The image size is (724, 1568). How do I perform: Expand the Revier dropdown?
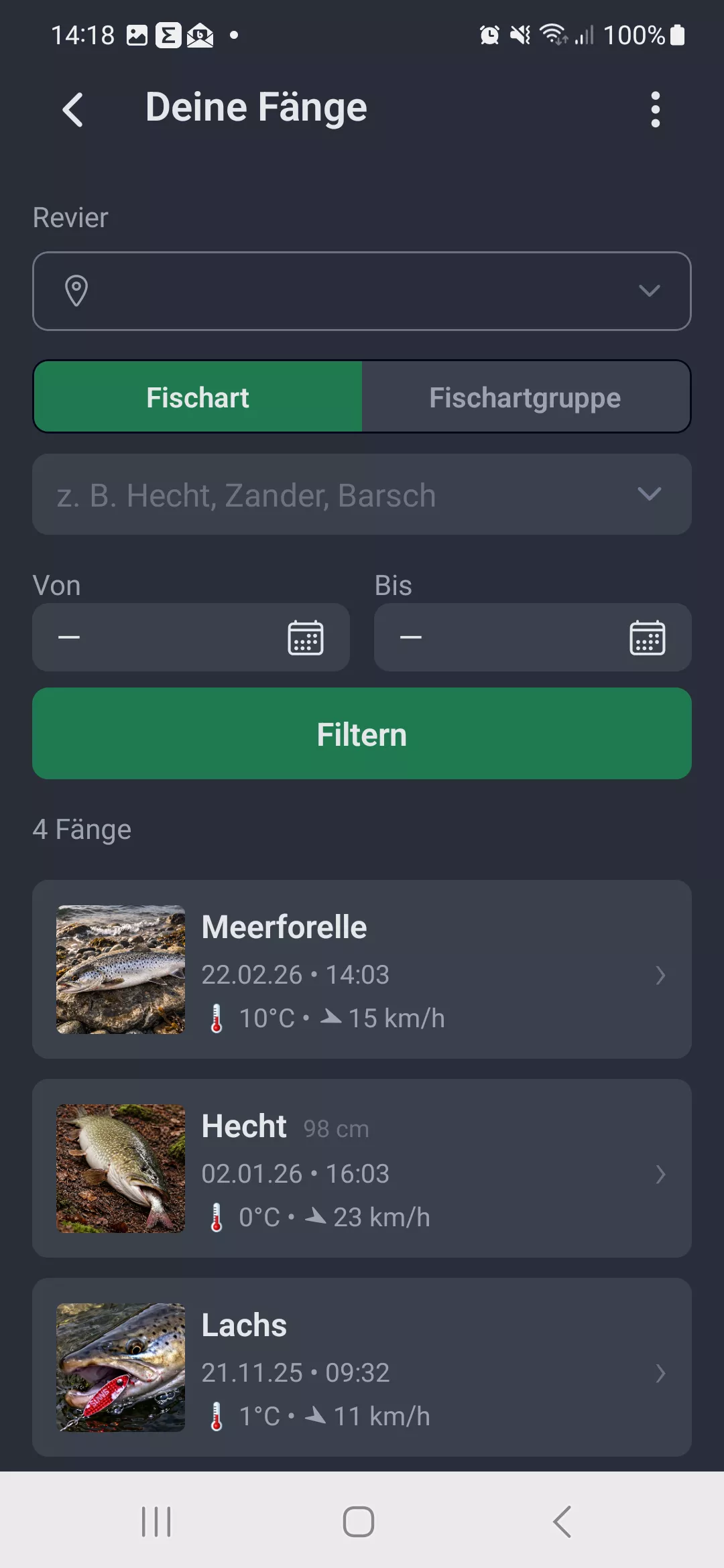click(x=648, y=291)
